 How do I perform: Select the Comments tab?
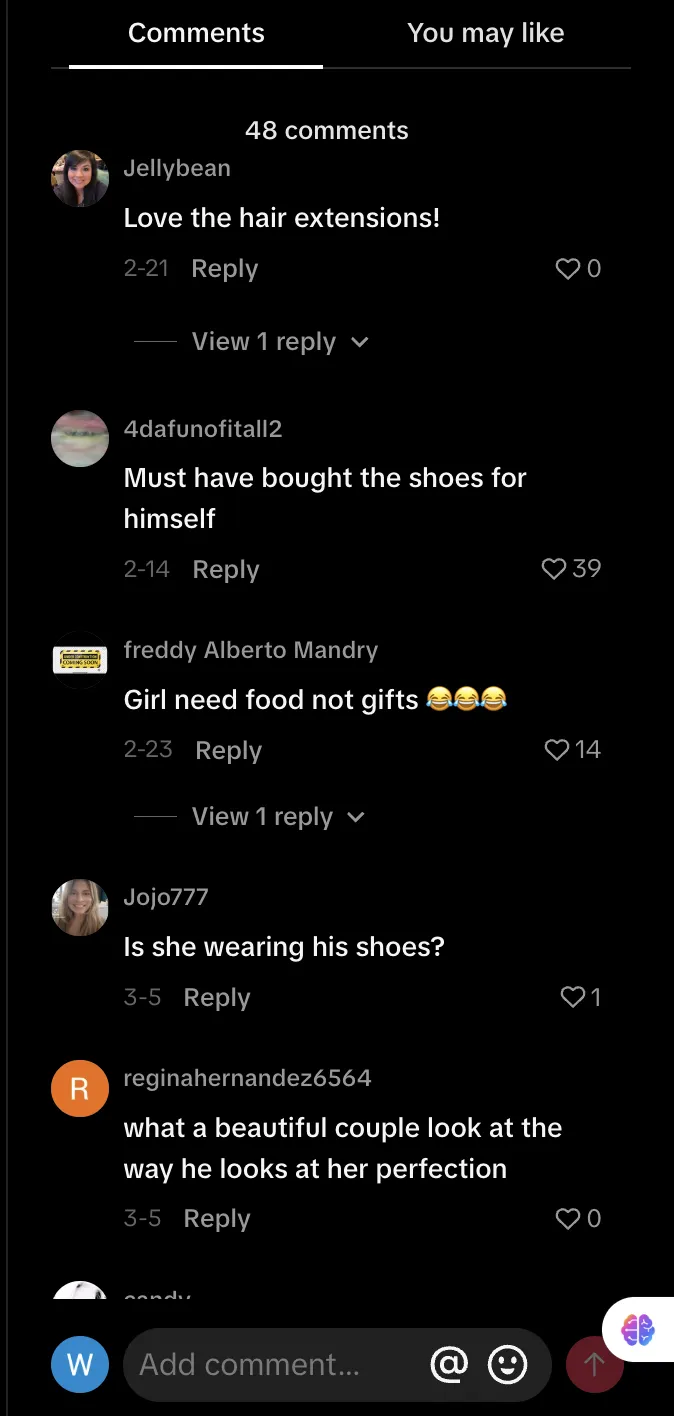coord(196,33)
